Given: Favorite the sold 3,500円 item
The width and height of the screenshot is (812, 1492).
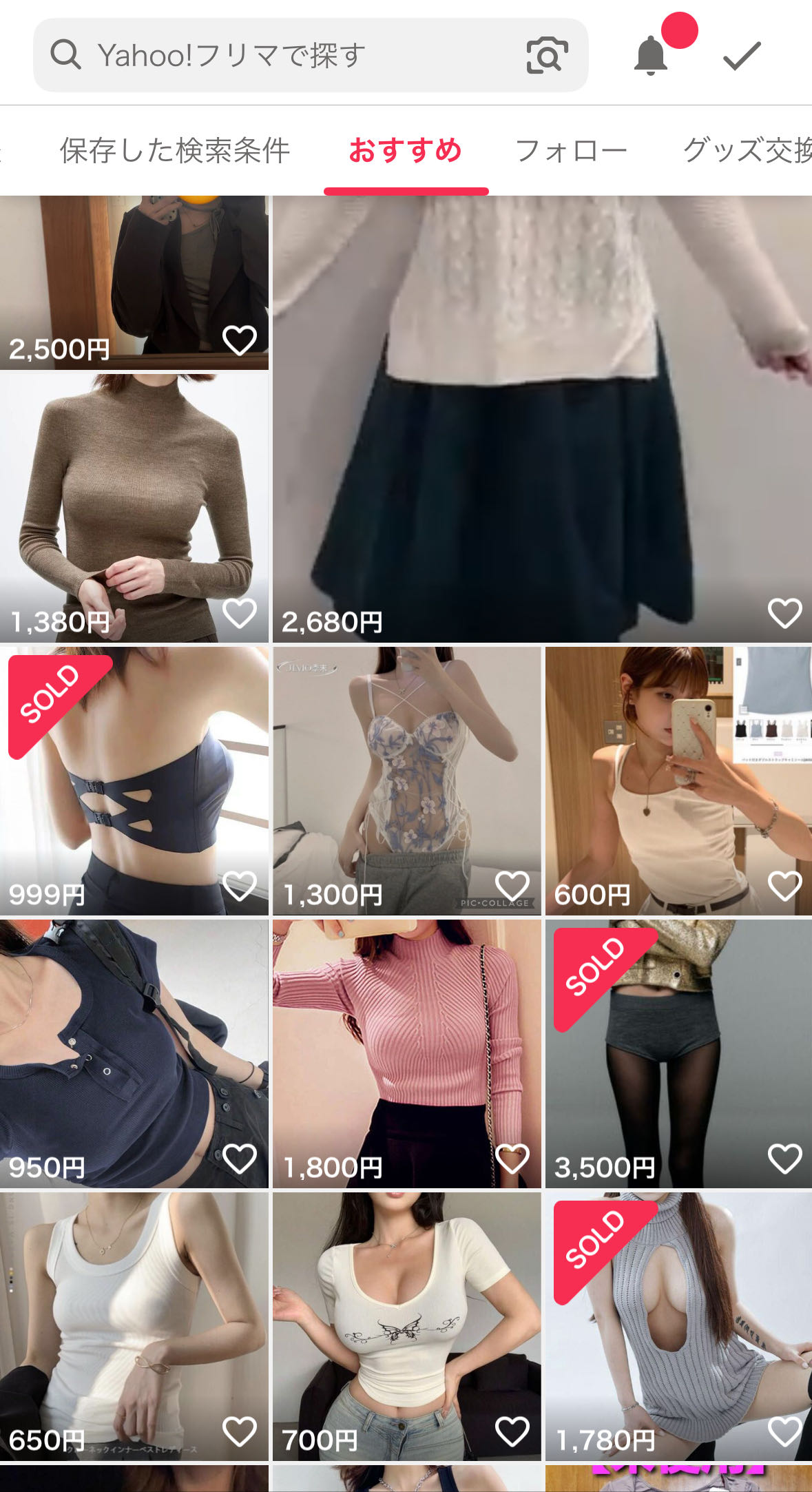Looking at the screenshot, I should pyautogui.click(x=784, y=1159).
